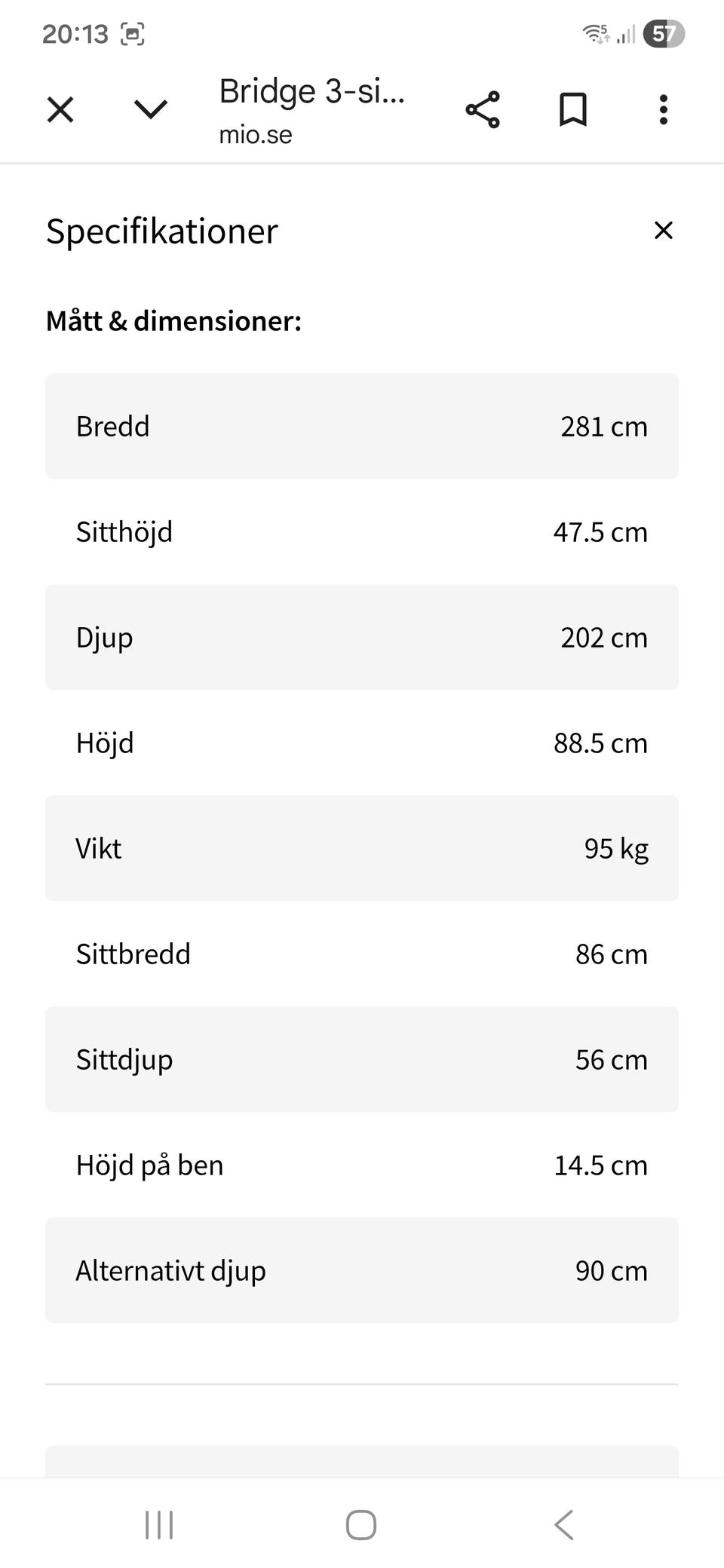
Task: Bookmark this Bridge sofa page
Action: 573,110
